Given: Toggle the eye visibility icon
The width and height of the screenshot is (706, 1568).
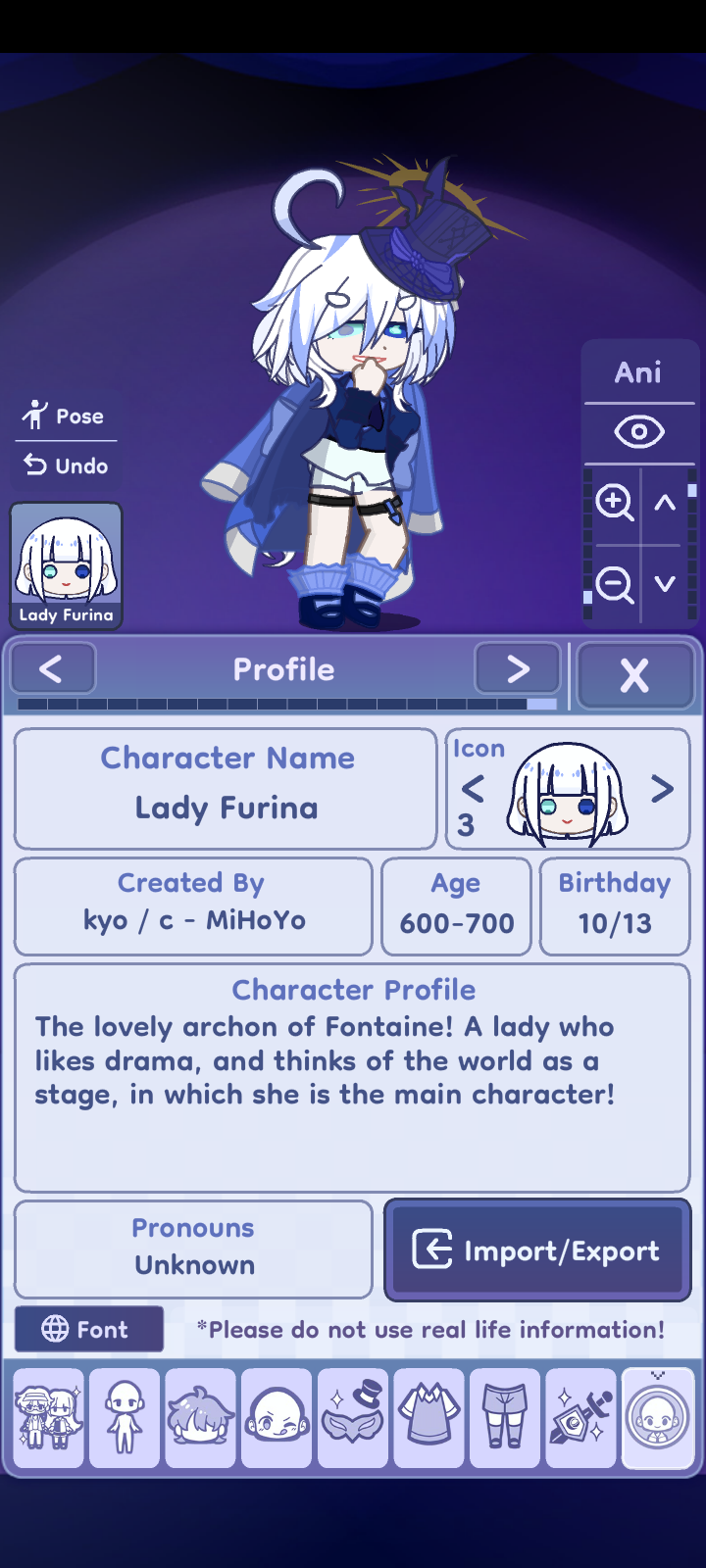Looking at the screenshot, I should click(x=638, y=432).
